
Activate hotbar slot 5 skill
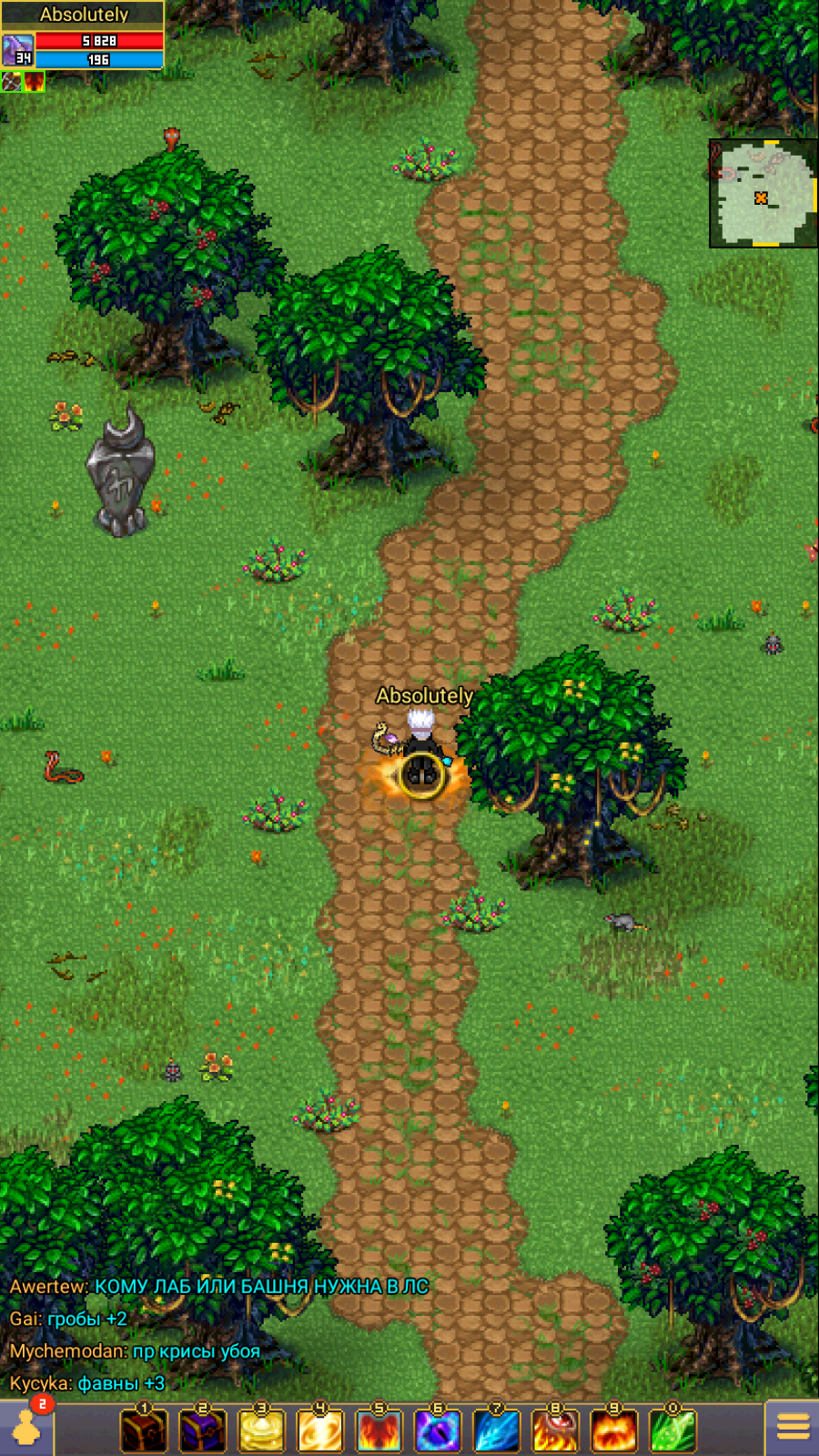(379, 1429)
